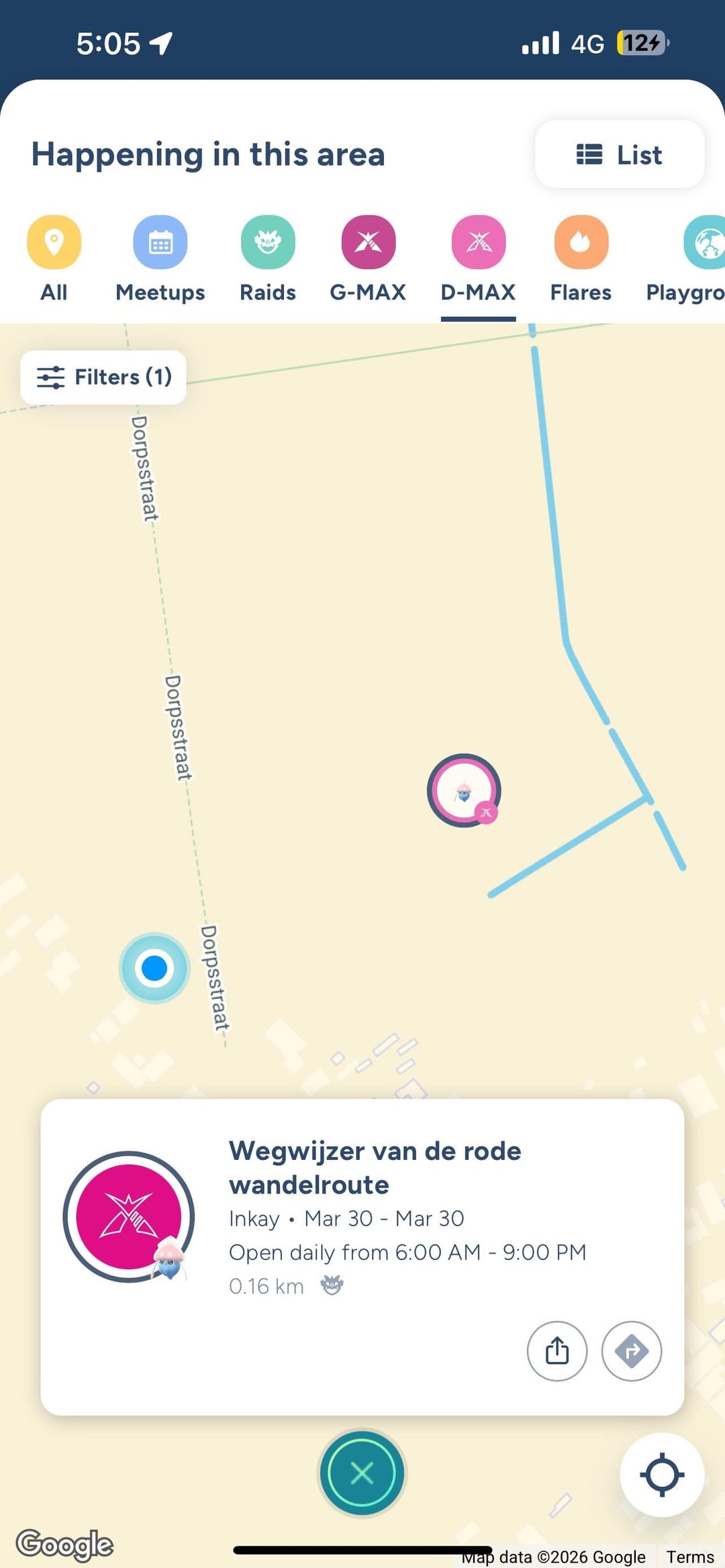Image resolution: width=725 pixels, height=1568 pixels.
Task: Open the map Terms link
Action: pos(689,1557)
